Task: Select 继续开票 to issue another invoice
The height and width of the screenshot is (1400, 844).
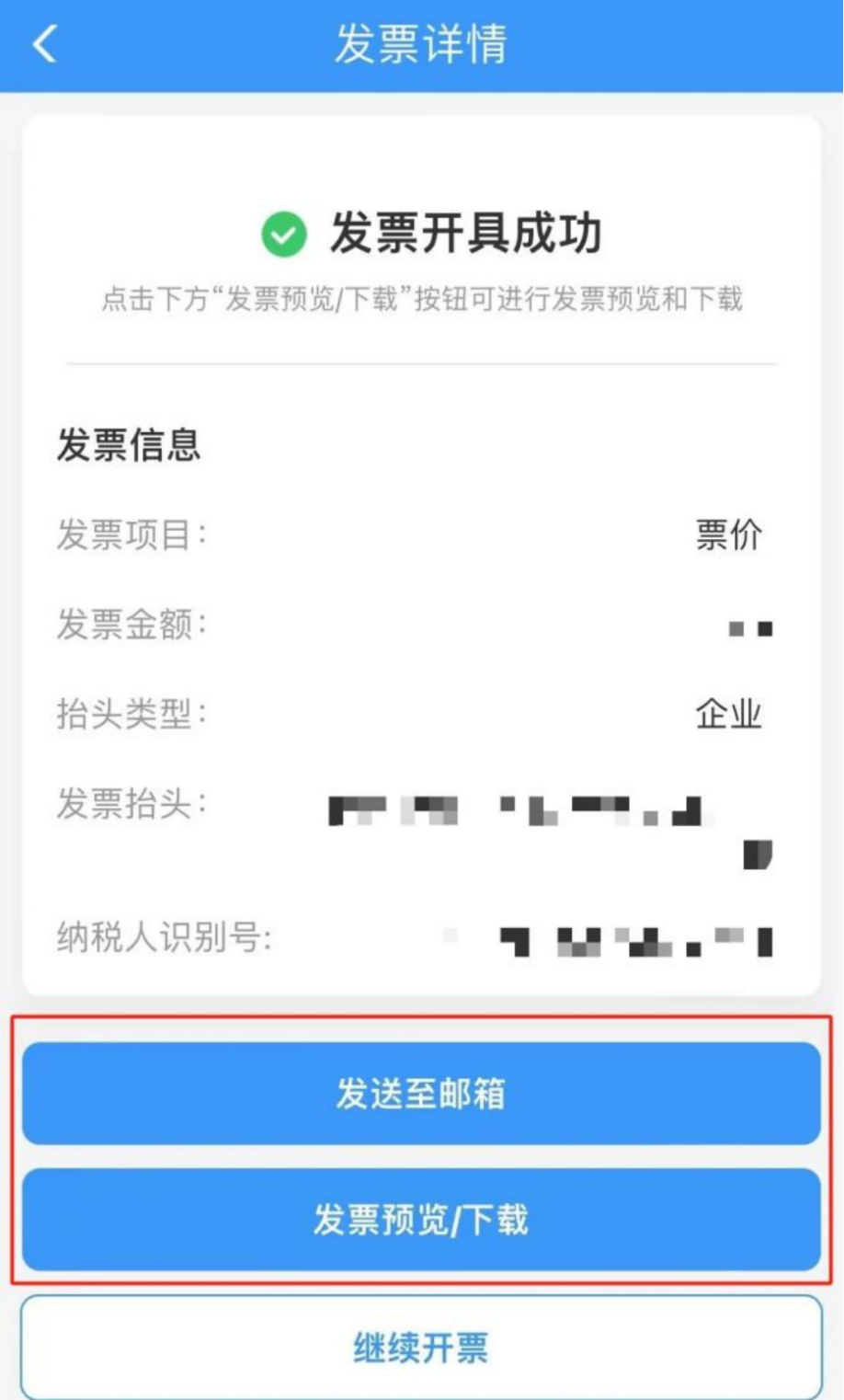Action: pyautogui.click(x=421, y=1348)
